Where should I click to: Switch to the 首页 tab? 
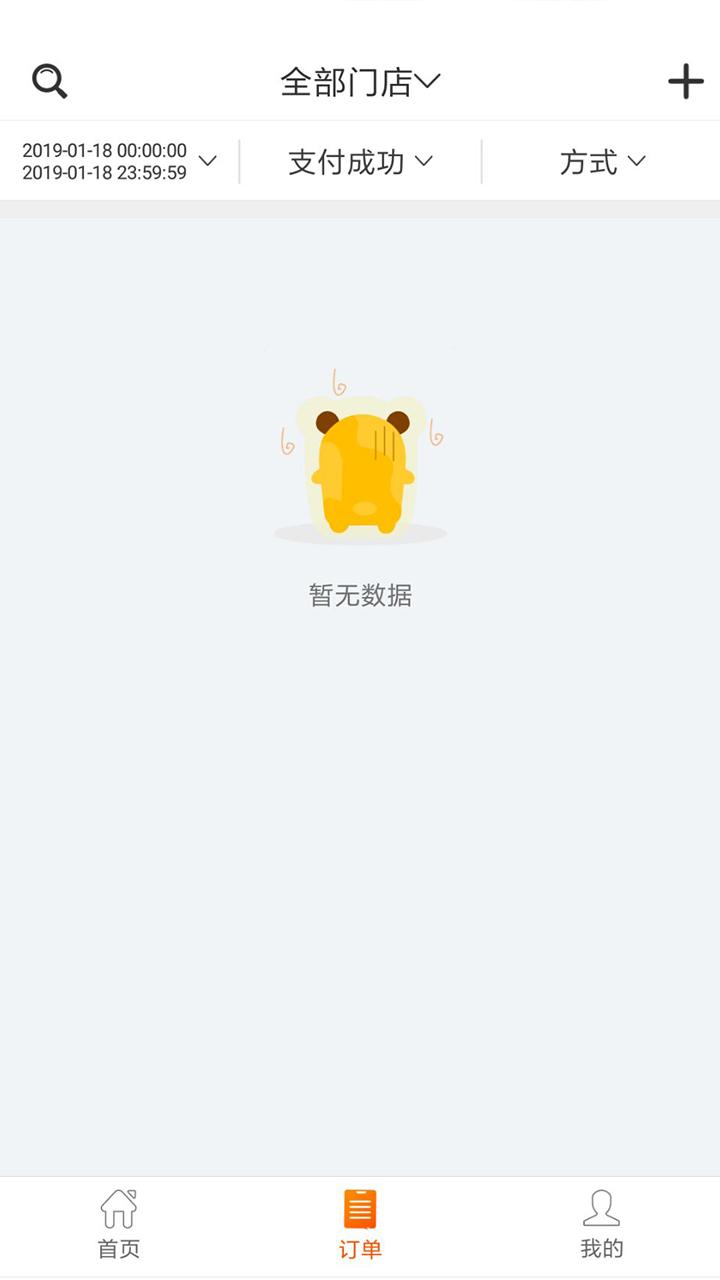(x=119, y=1225)
